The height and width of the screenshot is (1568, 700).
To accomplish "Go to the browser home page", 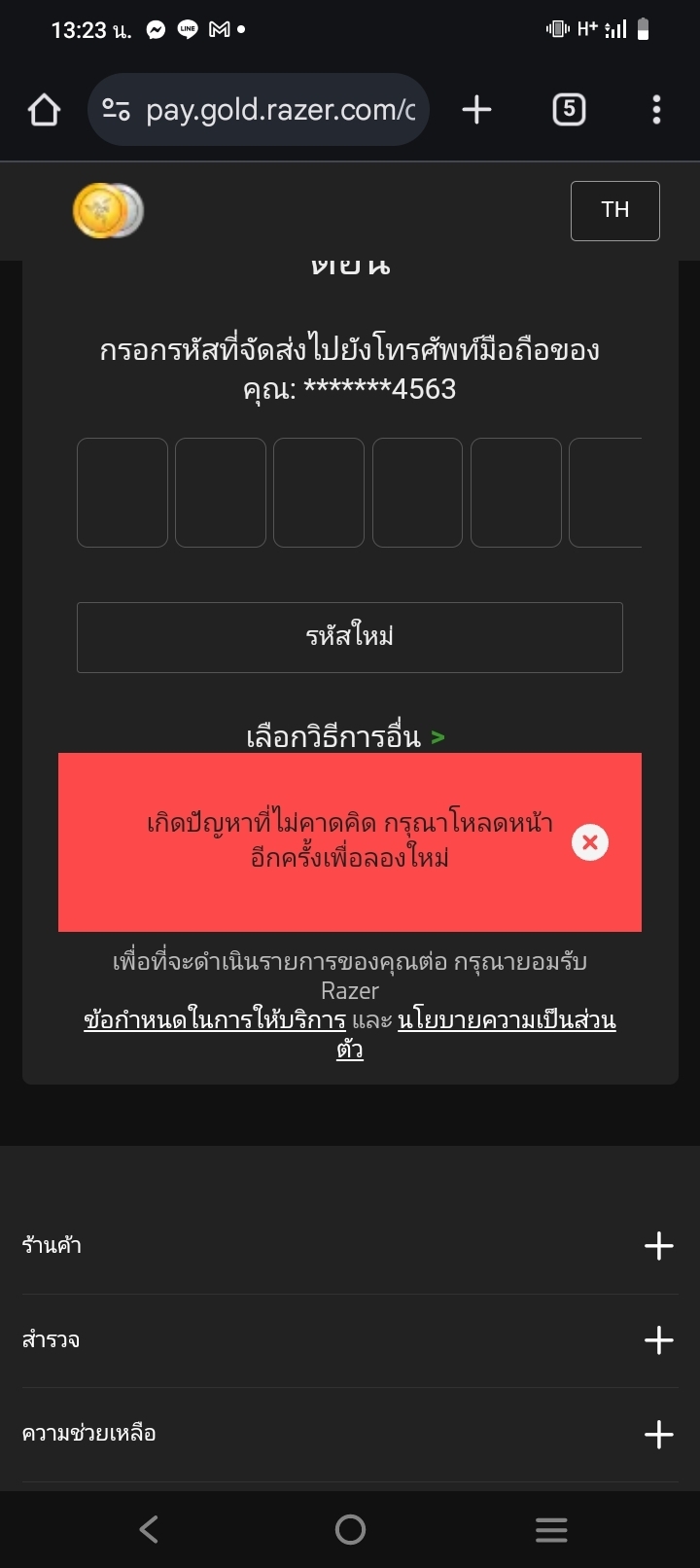I will pyautogui.click(x=44, y=110).
